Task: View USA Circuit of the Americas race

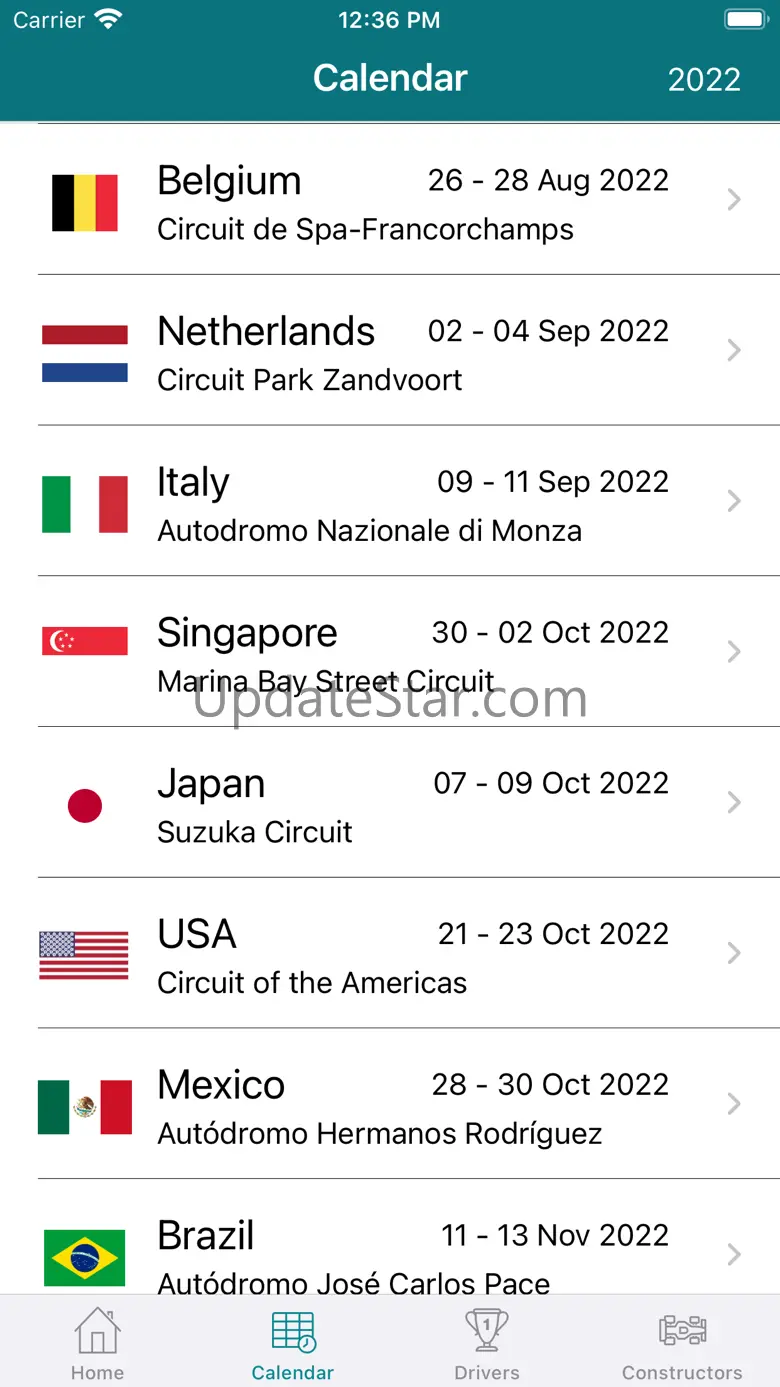Action: (x=390, y=954)
